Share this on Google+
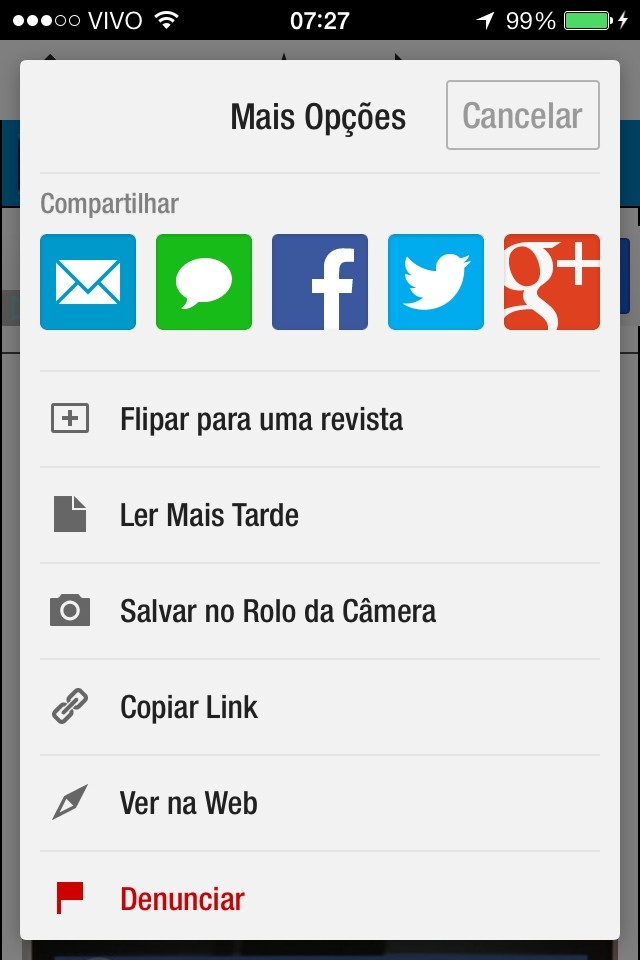The width and height of the screenshot is (640, 960). [x=552, y=282]
